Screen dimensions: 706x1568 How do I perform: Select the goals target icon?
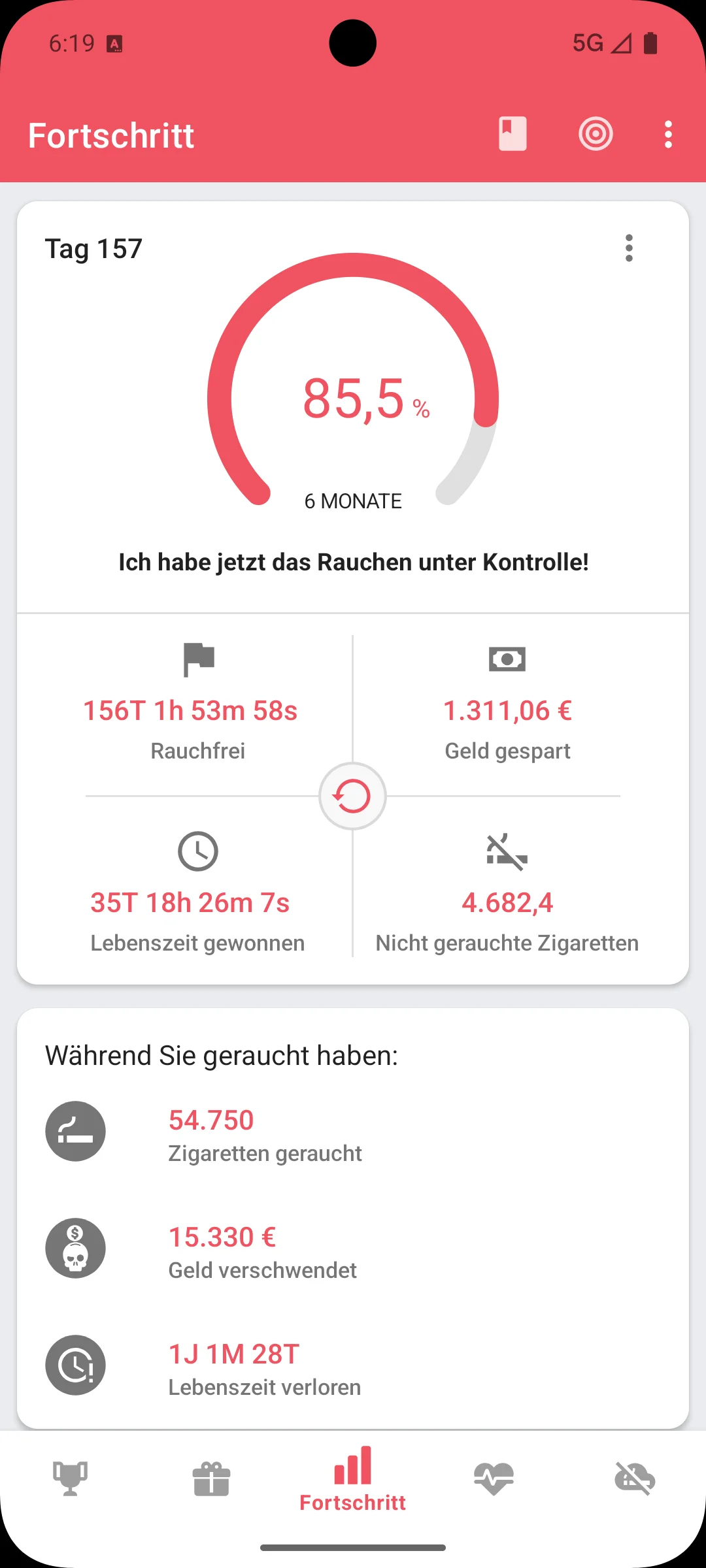596,135
